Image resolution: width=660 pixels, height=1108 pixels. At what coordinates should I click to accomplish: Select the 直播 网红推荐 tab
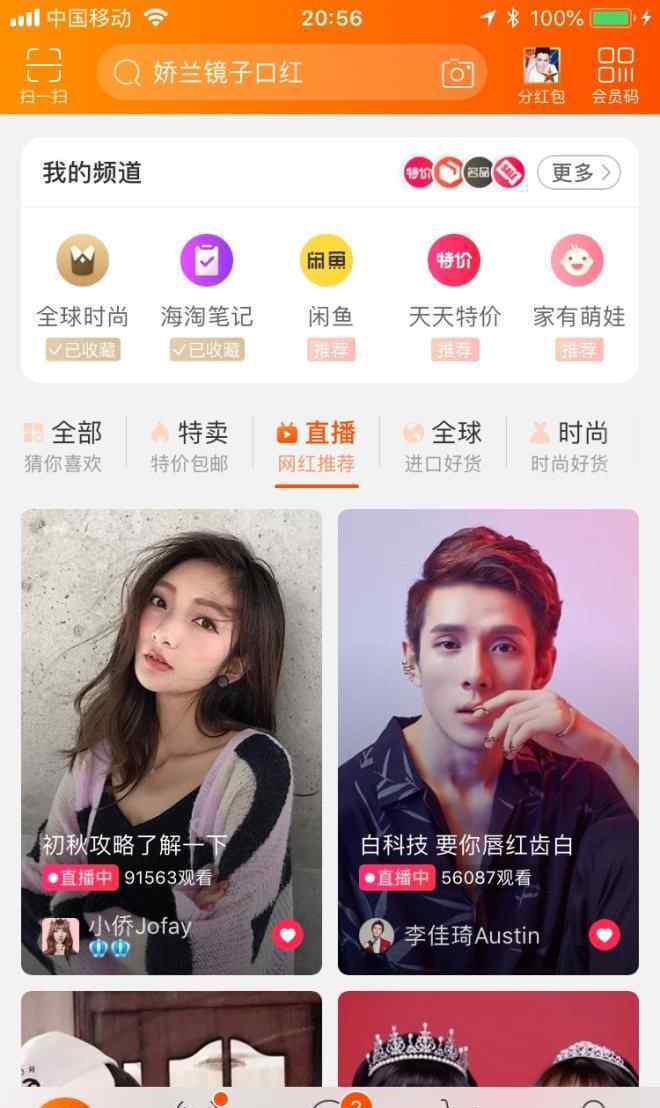(x=317, y=446)
